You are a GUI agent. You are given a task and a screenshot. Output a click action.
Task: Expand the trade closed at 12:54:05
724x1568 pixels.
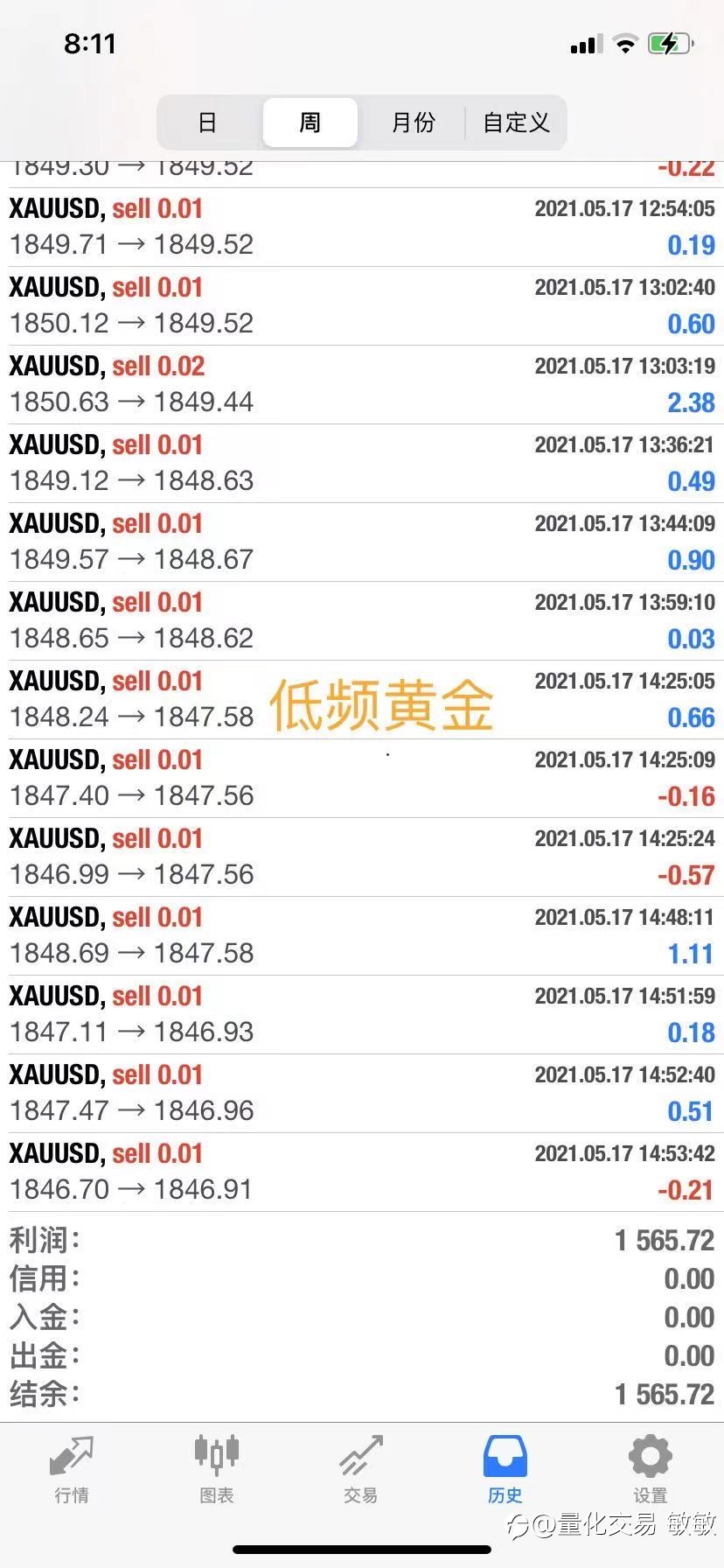click(x=362, y=227)
